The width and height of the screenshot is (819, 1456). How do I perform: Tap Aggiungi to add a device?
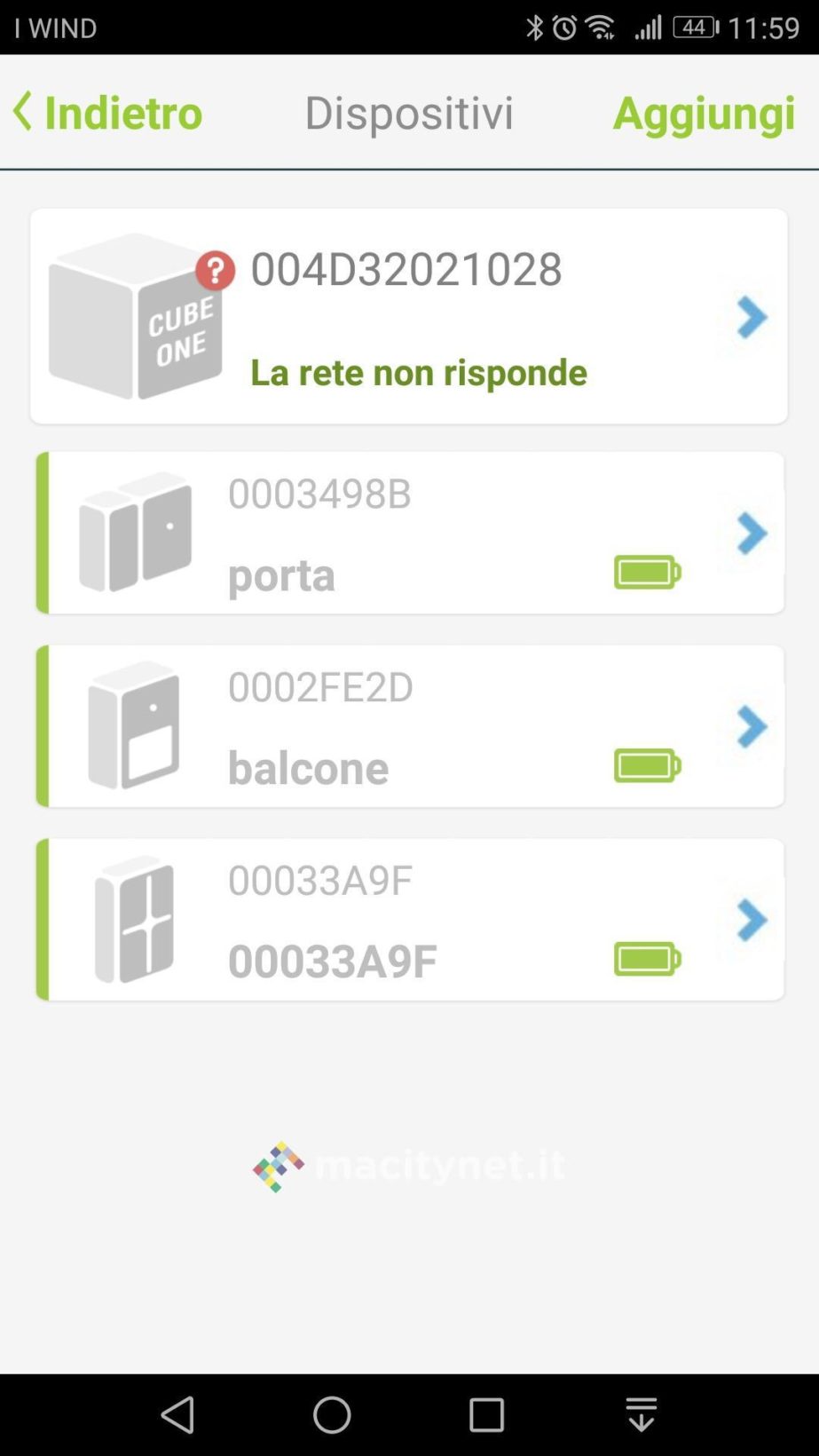pyautogui.click(x=703, y=113)
